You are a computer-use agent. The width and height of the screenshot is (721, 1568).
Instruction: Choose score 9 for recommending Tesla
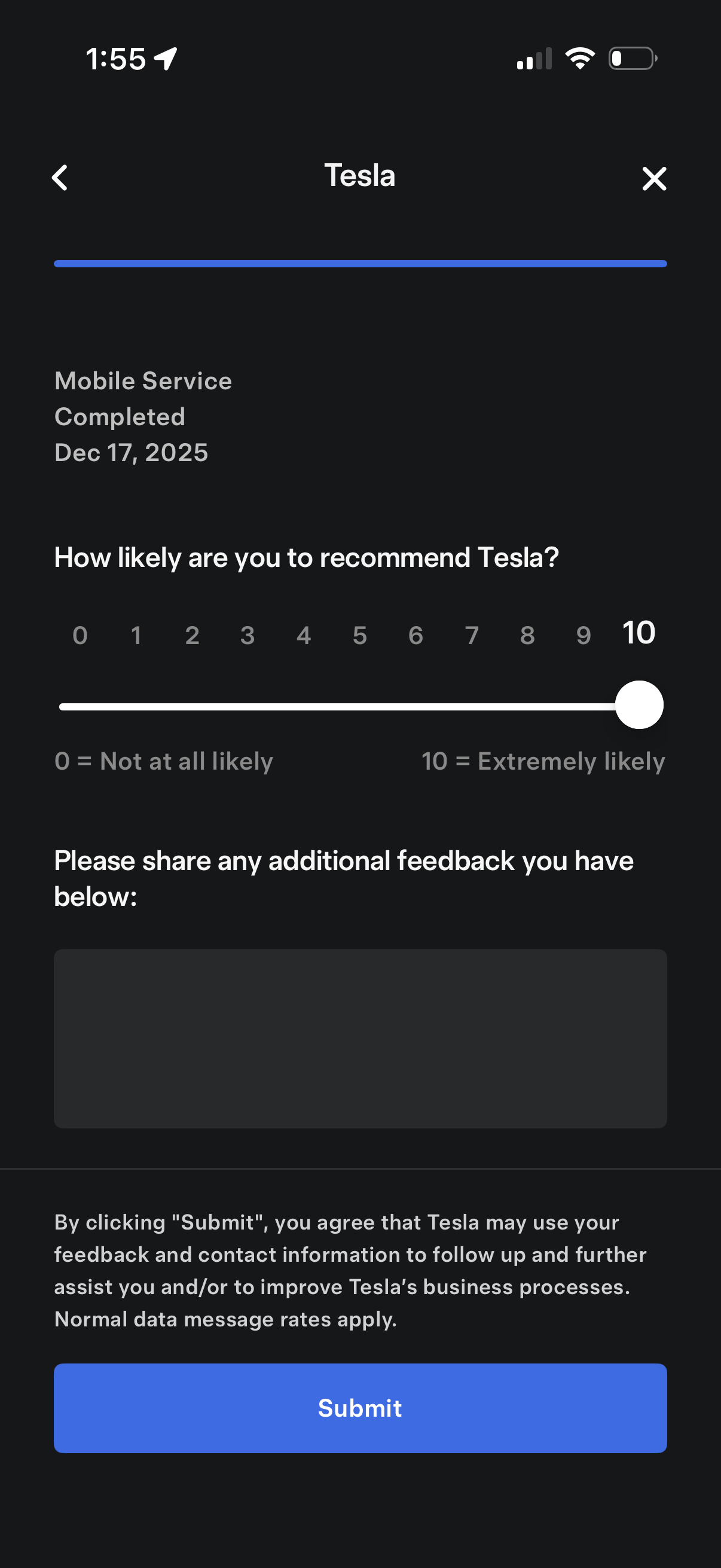pos(583,636)
